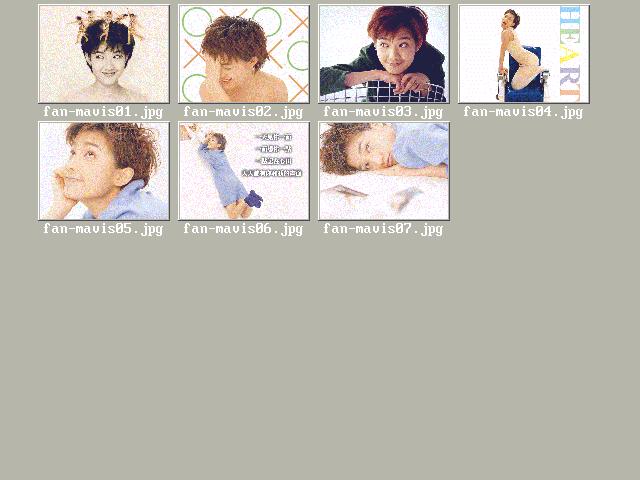Select the fan-mavis07.jpg picture tile

tap(384, 171)
